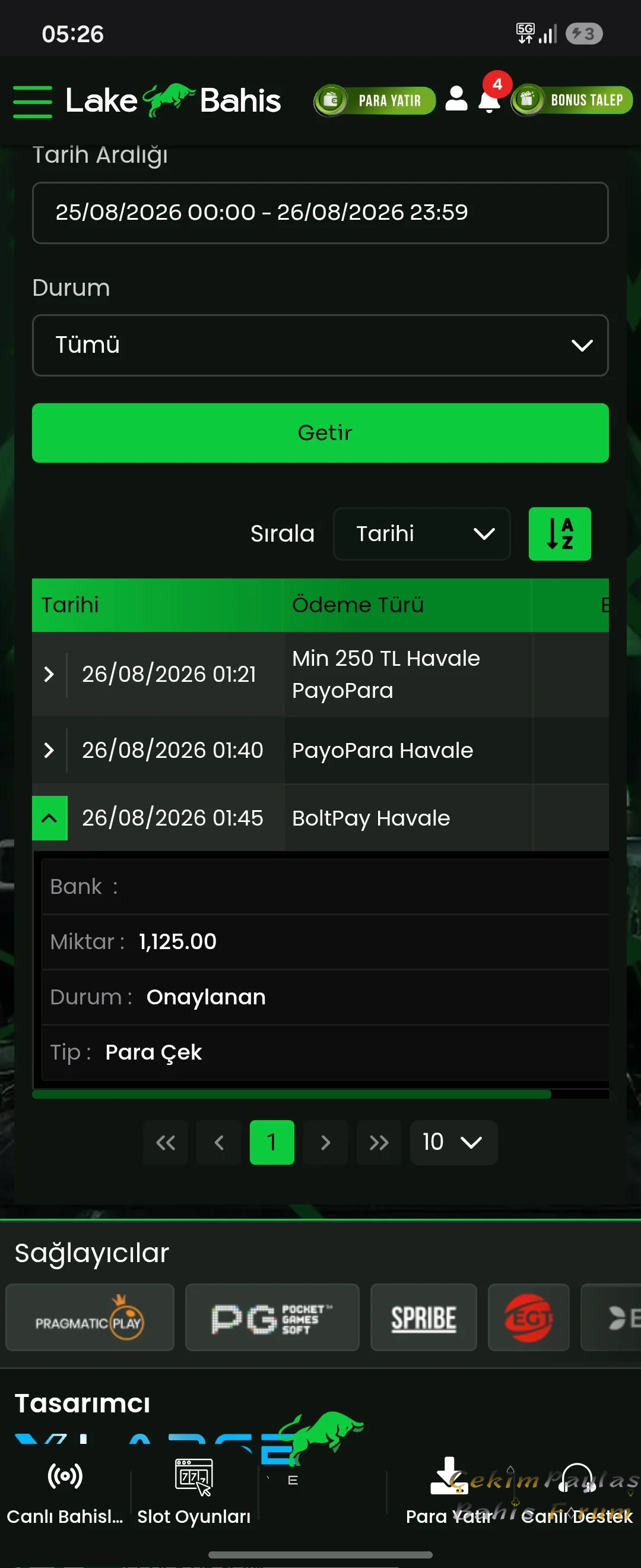Open the hamburger drawer menu
The width and height of the screenshot is (641, 1568).
pyautogui.click(x=32, y=102)
